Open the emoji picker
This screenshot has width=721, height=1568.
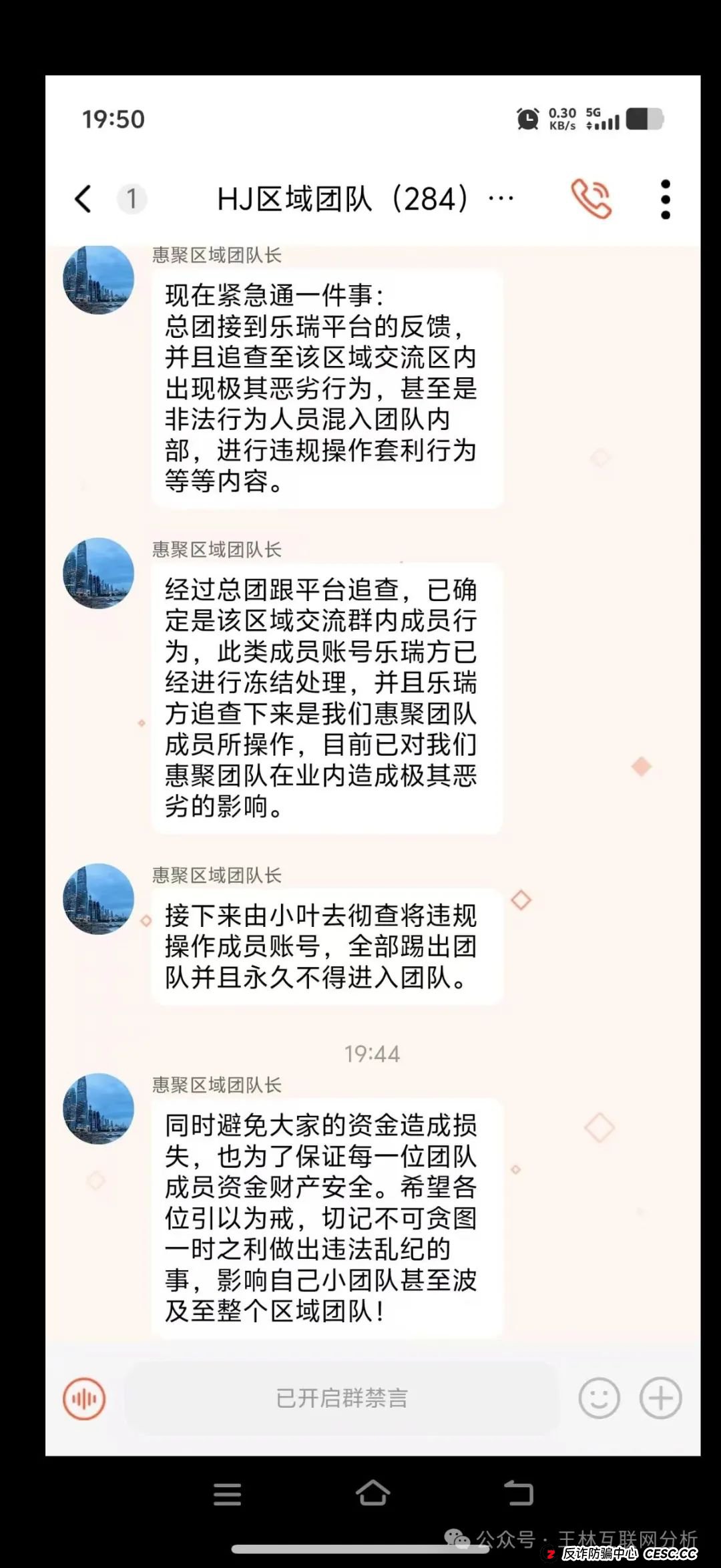[599, 1398]
